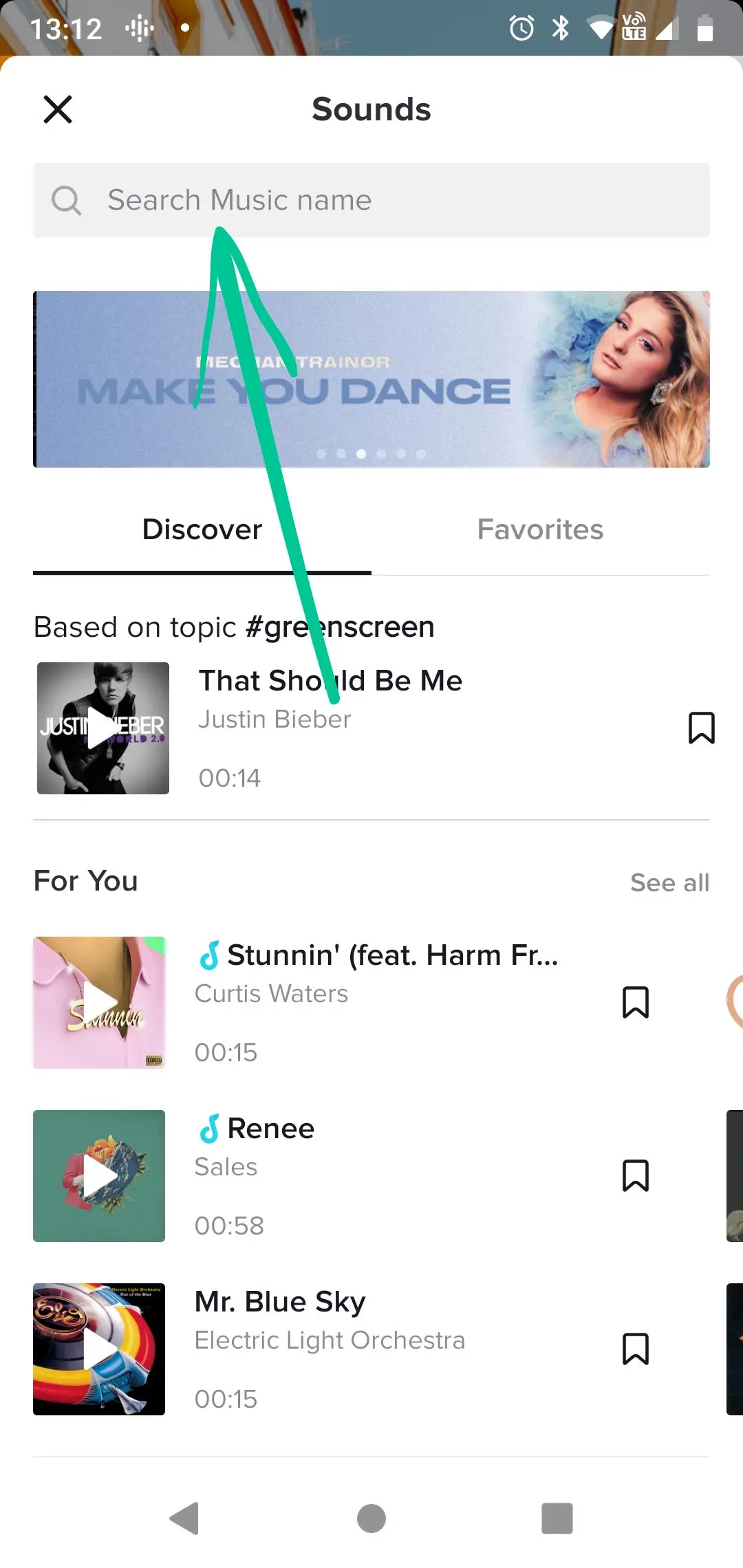Add Renee by Sales to favorites
Image resolution: width=743 pixels, height=1568 pixels.
click(635, 1175)
